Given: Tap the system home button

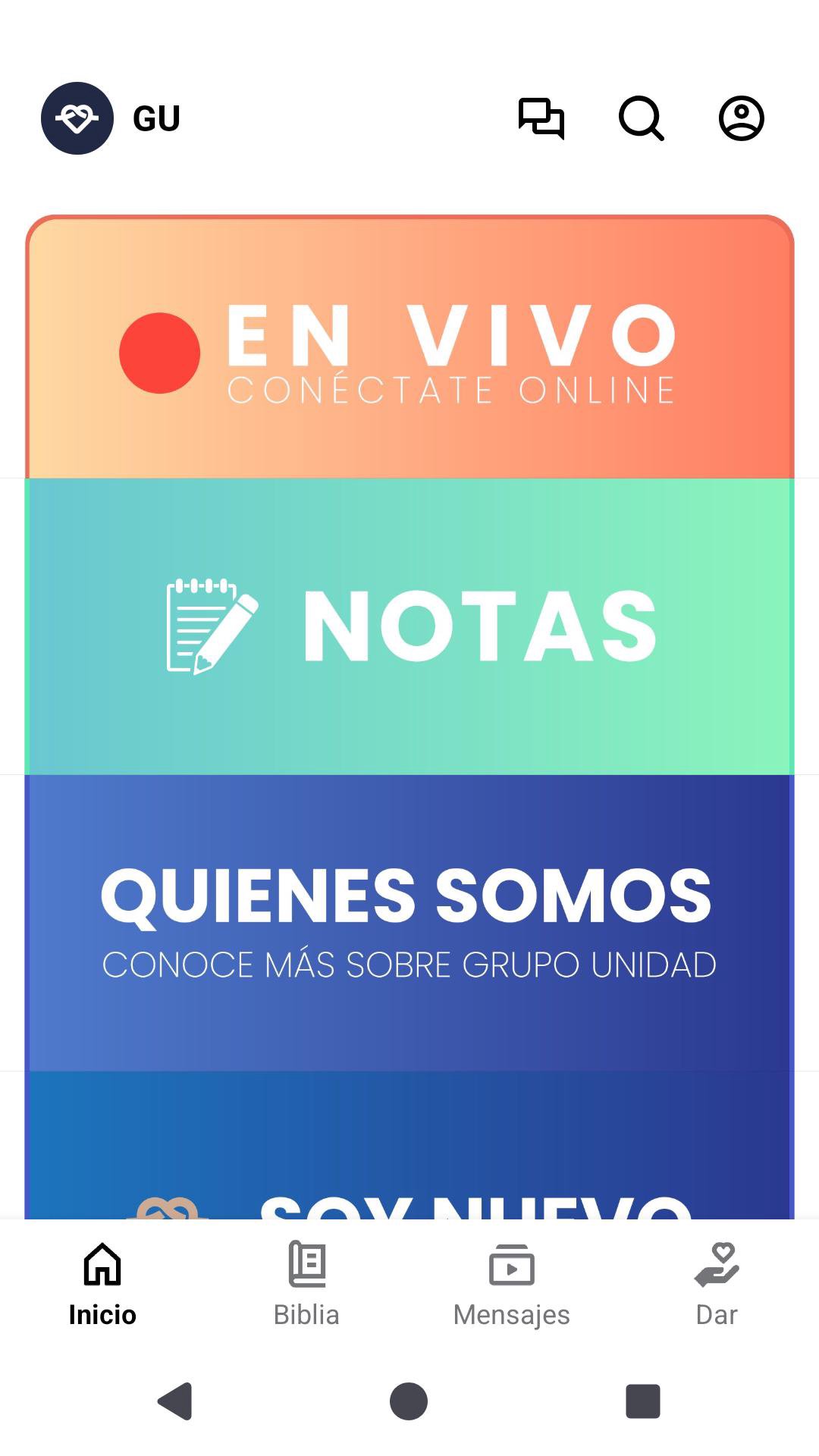Looking at the screenshot, I should coord(409,1401).
